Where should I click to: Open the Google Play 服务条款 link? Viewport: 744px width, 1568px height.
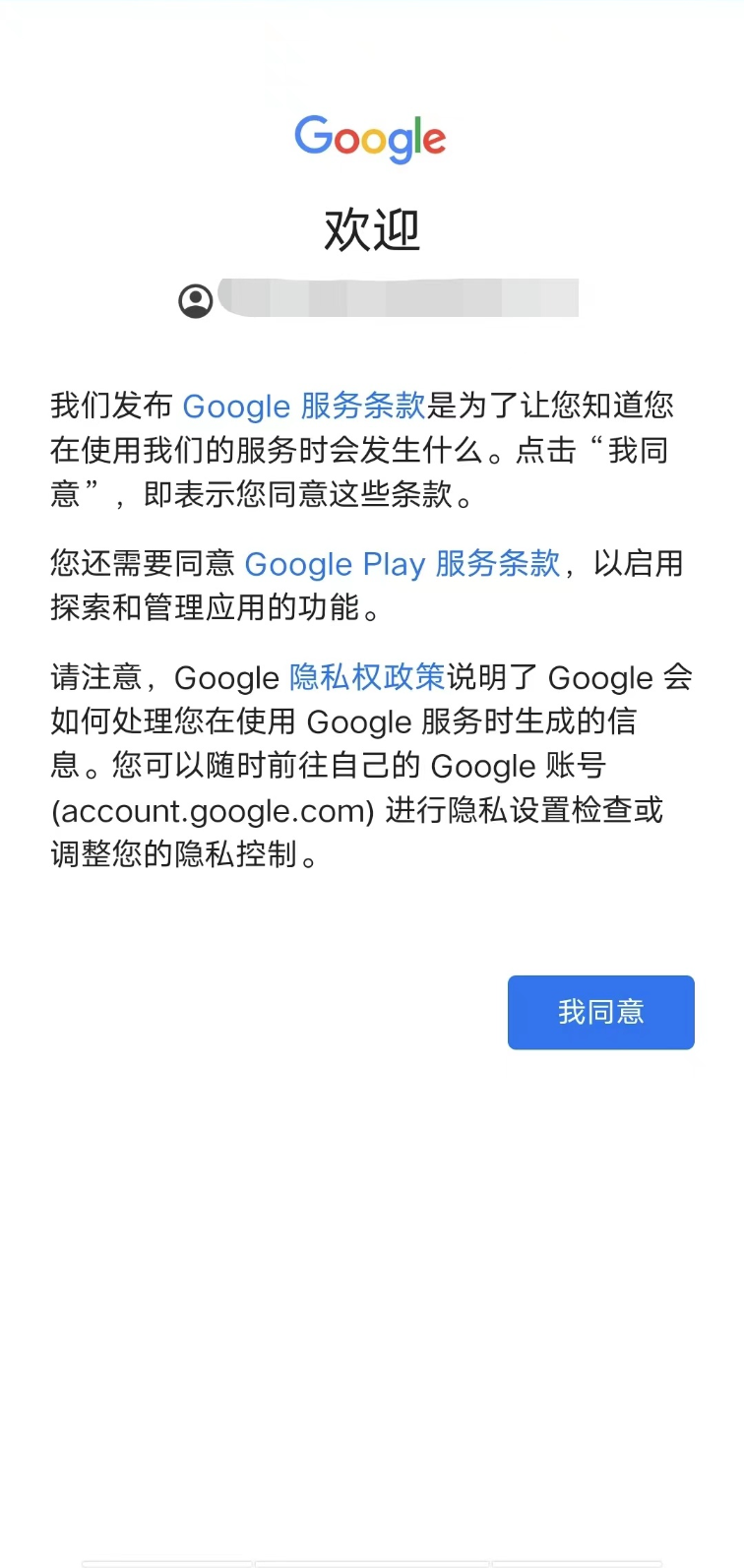coord(402,564)
